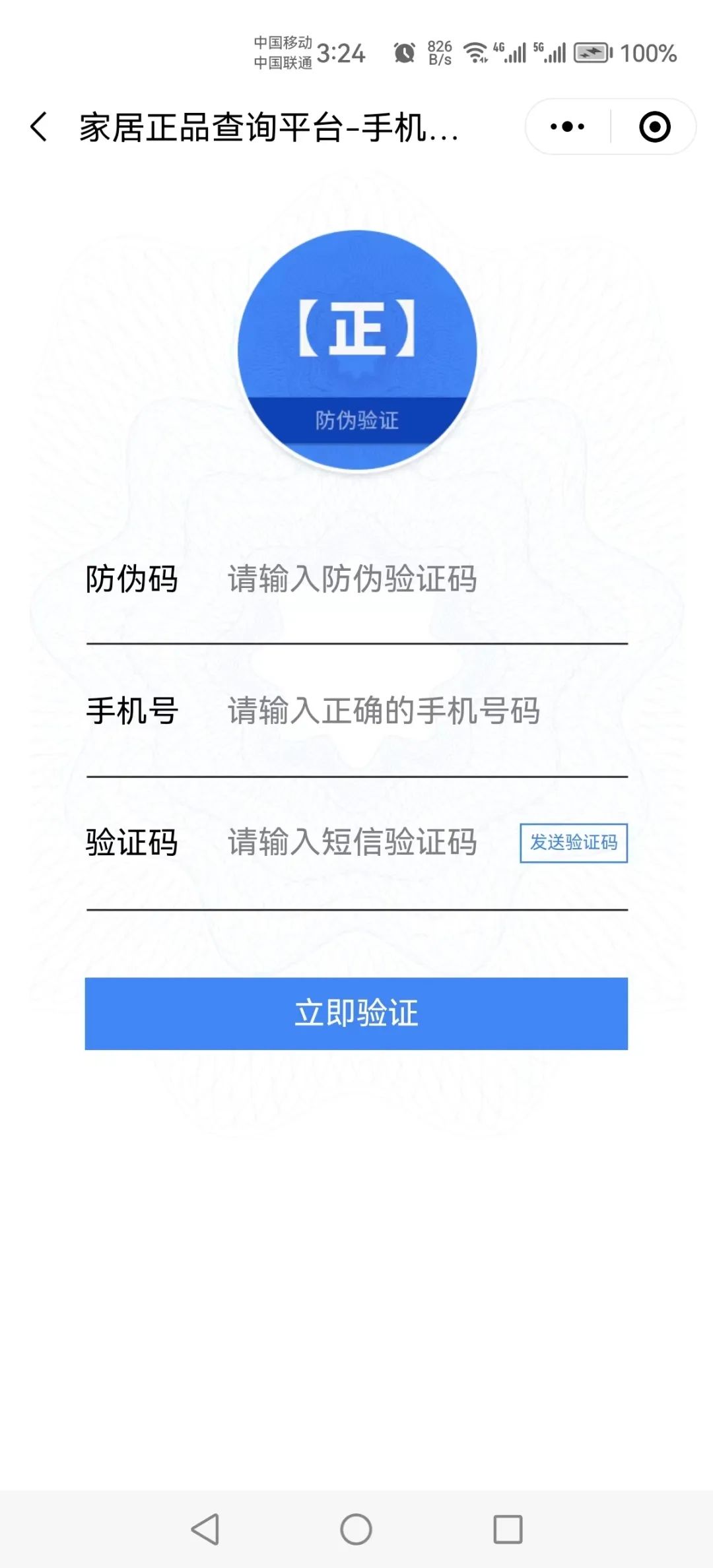This screenshot has width=713, height=1568.
Task: Go back using the header arrow
Action: [40, 127]
